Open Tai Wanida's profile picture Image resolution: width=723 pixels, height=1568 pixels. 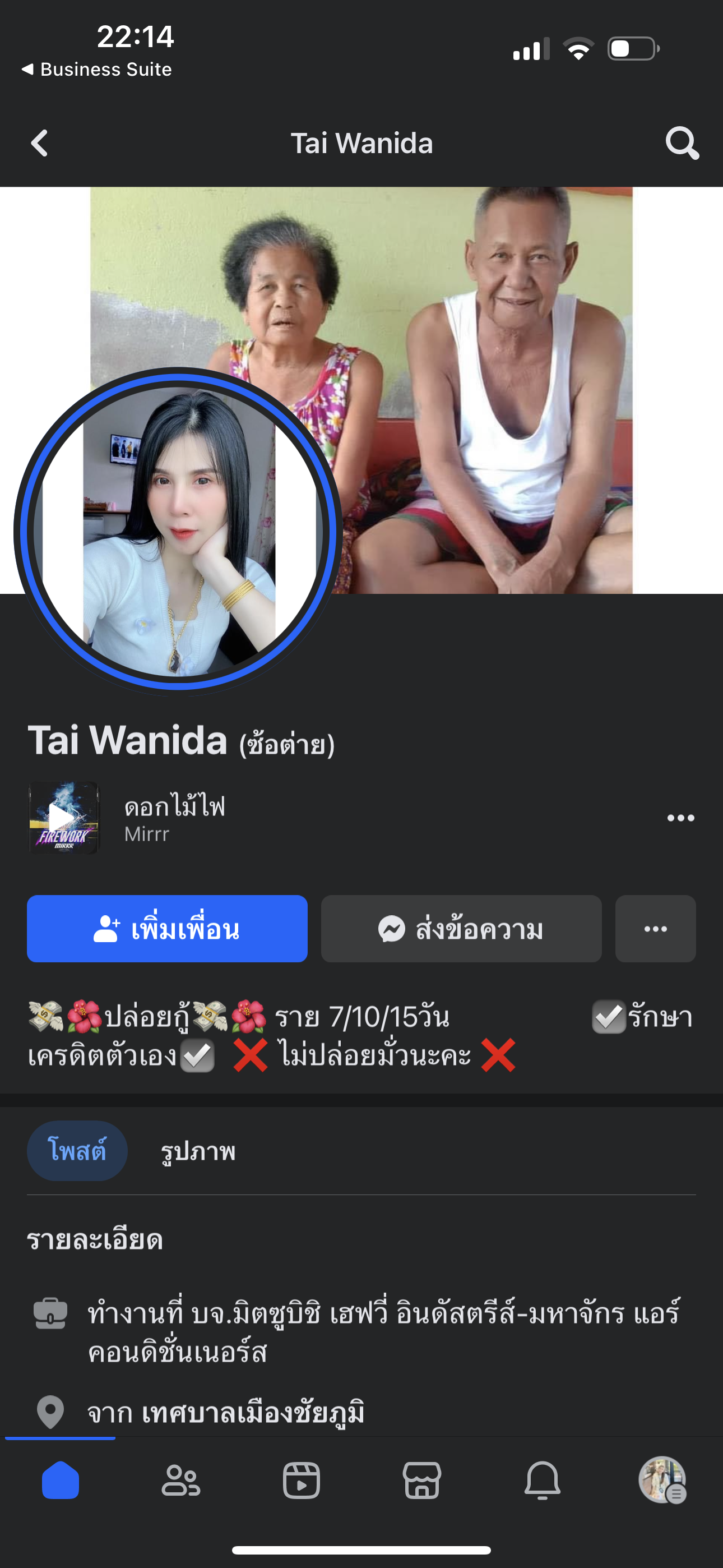[178, 531]
